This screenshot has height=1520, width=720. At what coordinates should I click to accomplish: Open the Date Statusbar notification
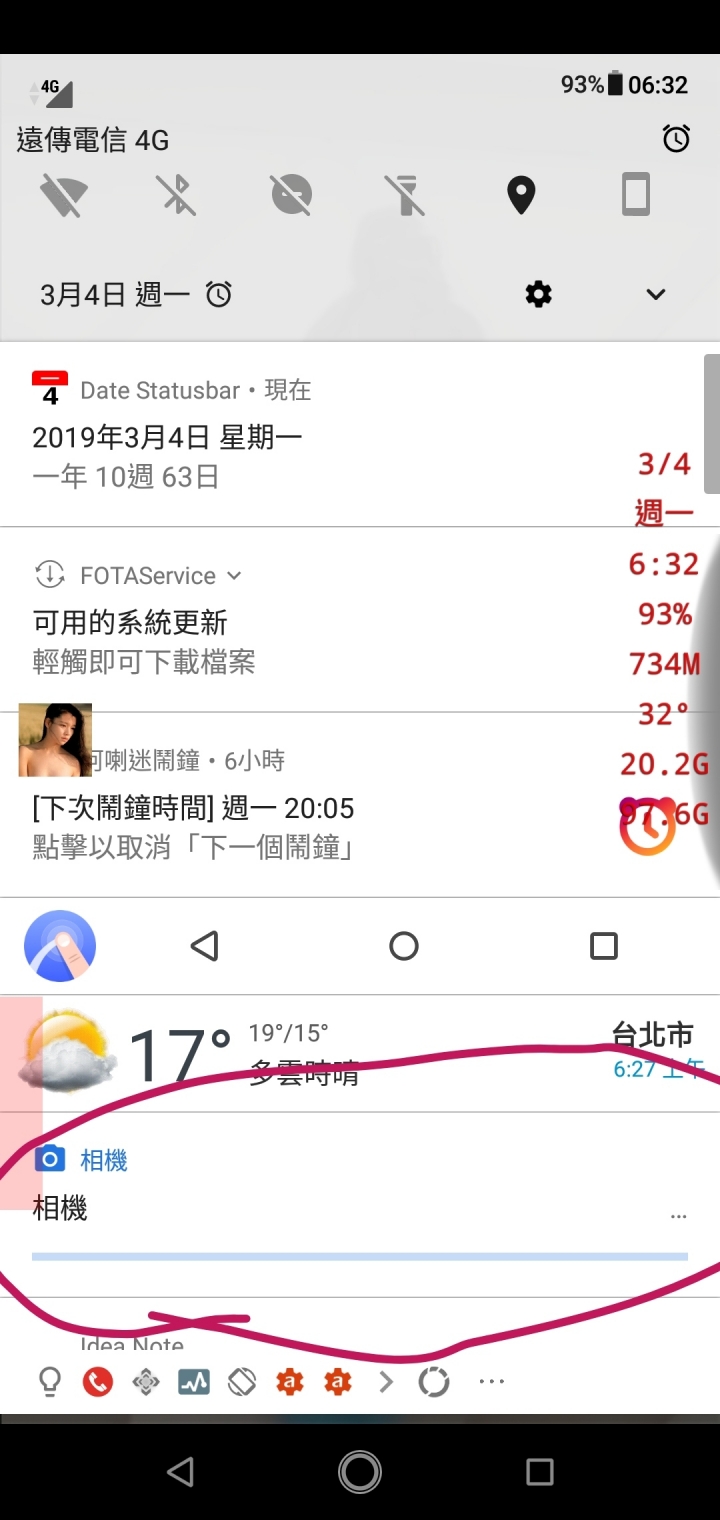point(300,437)
